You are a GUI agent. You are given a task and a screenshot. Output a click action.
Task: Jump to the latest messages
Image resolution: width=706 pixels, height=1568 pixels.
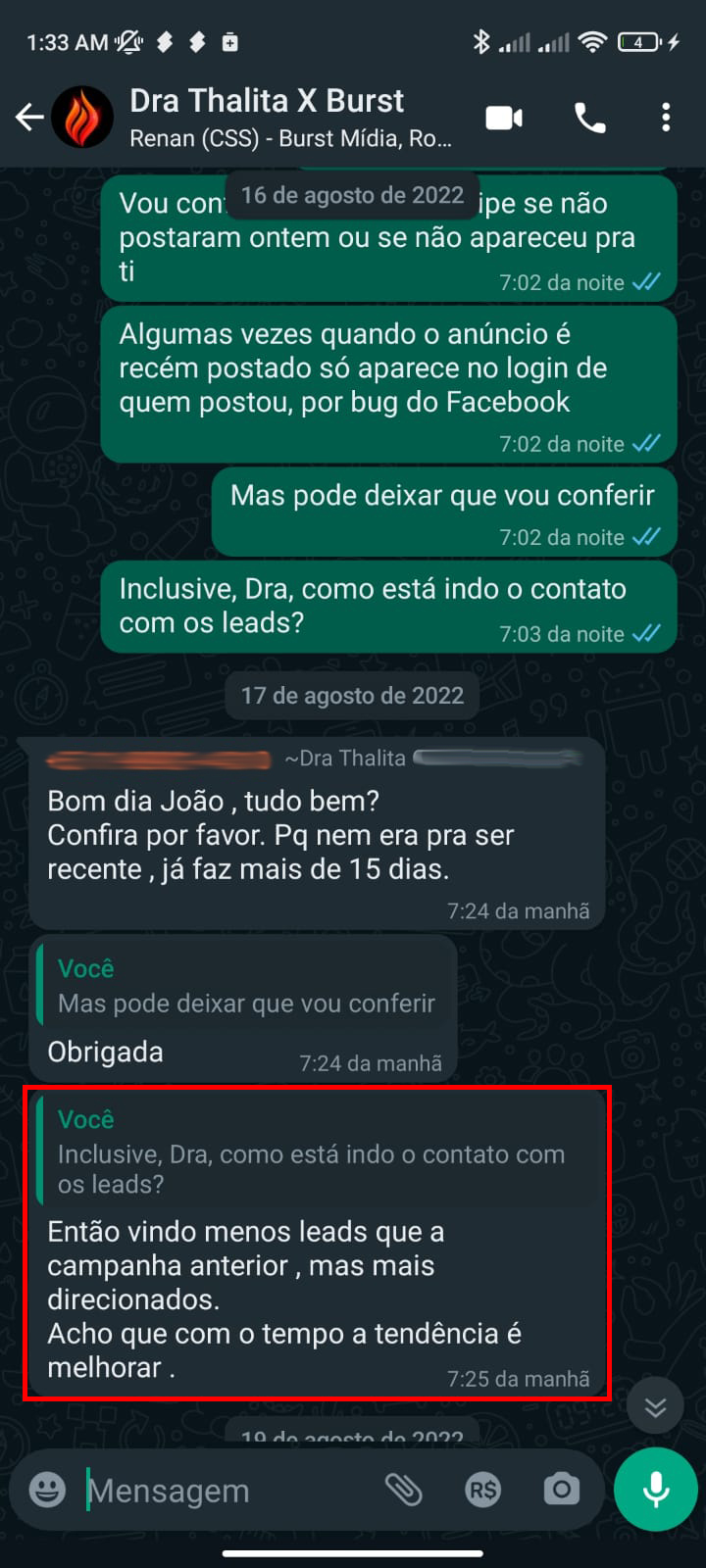pos(655,1407)
